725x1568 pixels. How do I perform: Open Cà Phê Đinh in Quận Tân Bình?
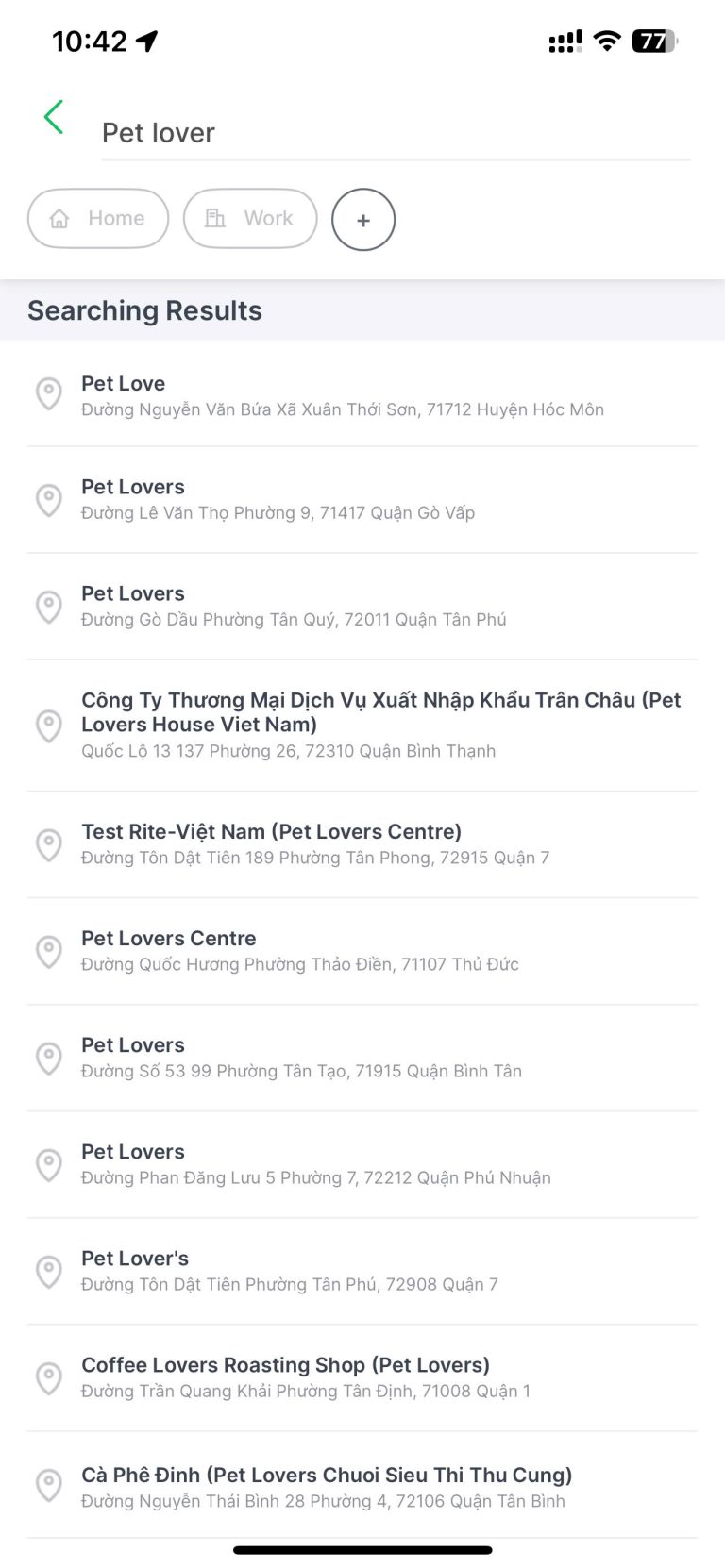click(x=326, y=1486)
